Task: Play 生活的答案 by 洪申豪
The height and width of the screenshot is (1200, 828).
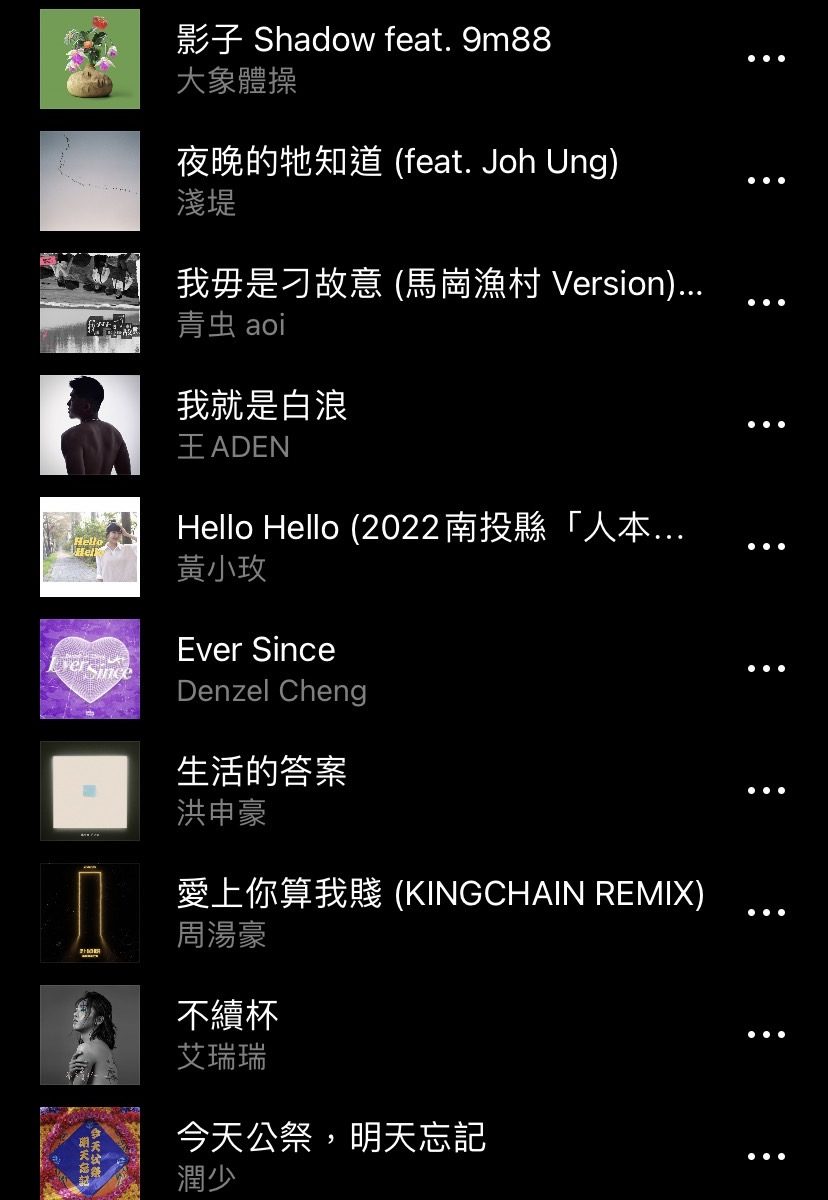Action: [262, 773]
